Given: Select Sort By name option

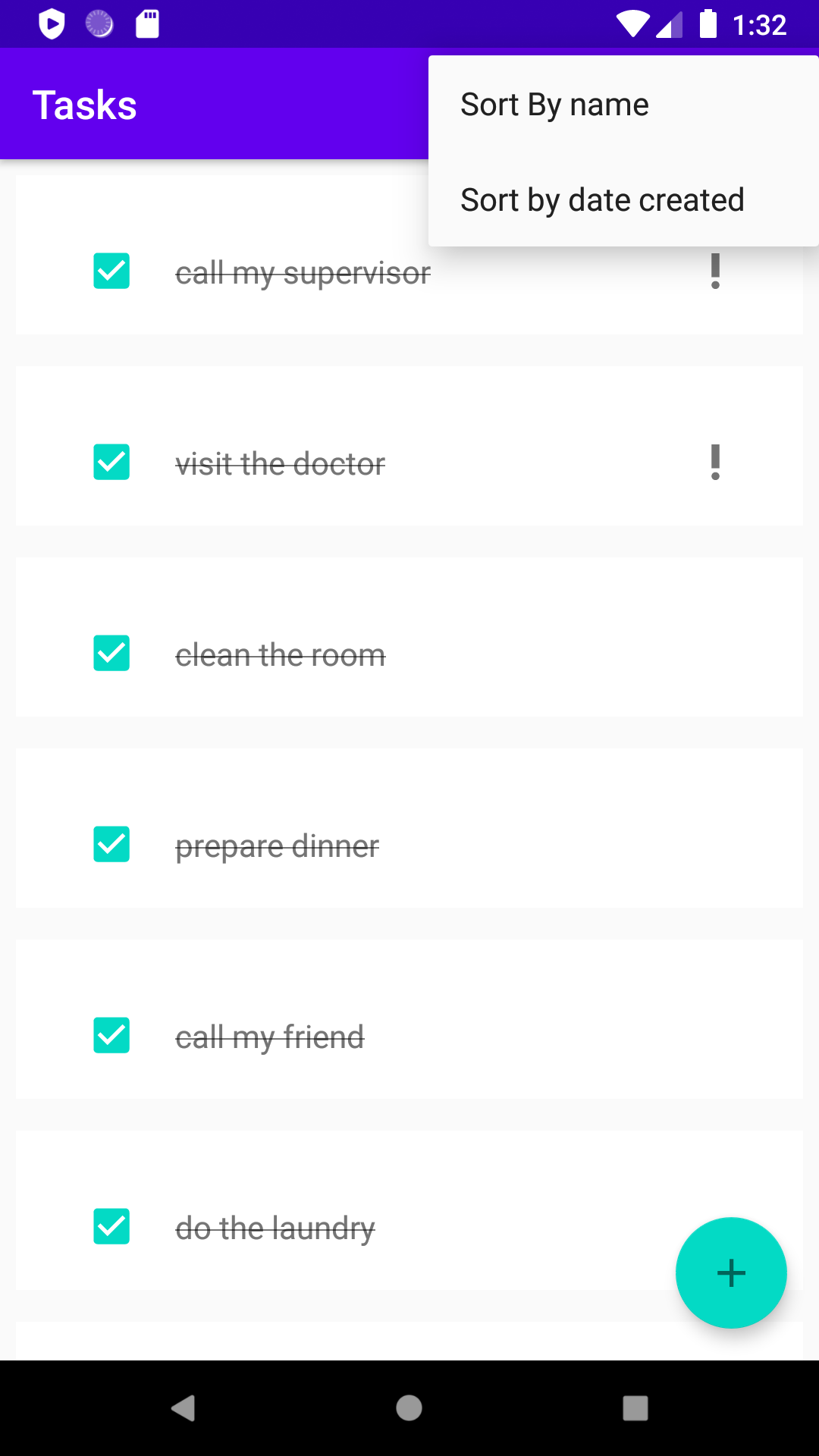Looking at the screenshot, I should (554, 105).
